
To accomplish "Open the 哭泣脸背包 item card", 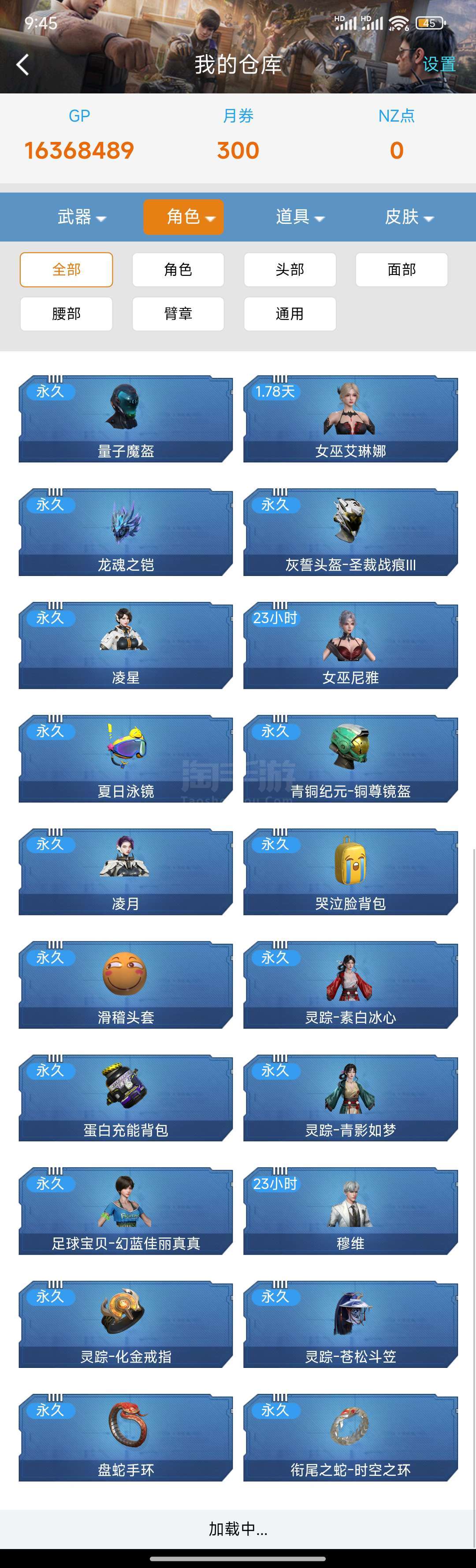I will point(350,872).
